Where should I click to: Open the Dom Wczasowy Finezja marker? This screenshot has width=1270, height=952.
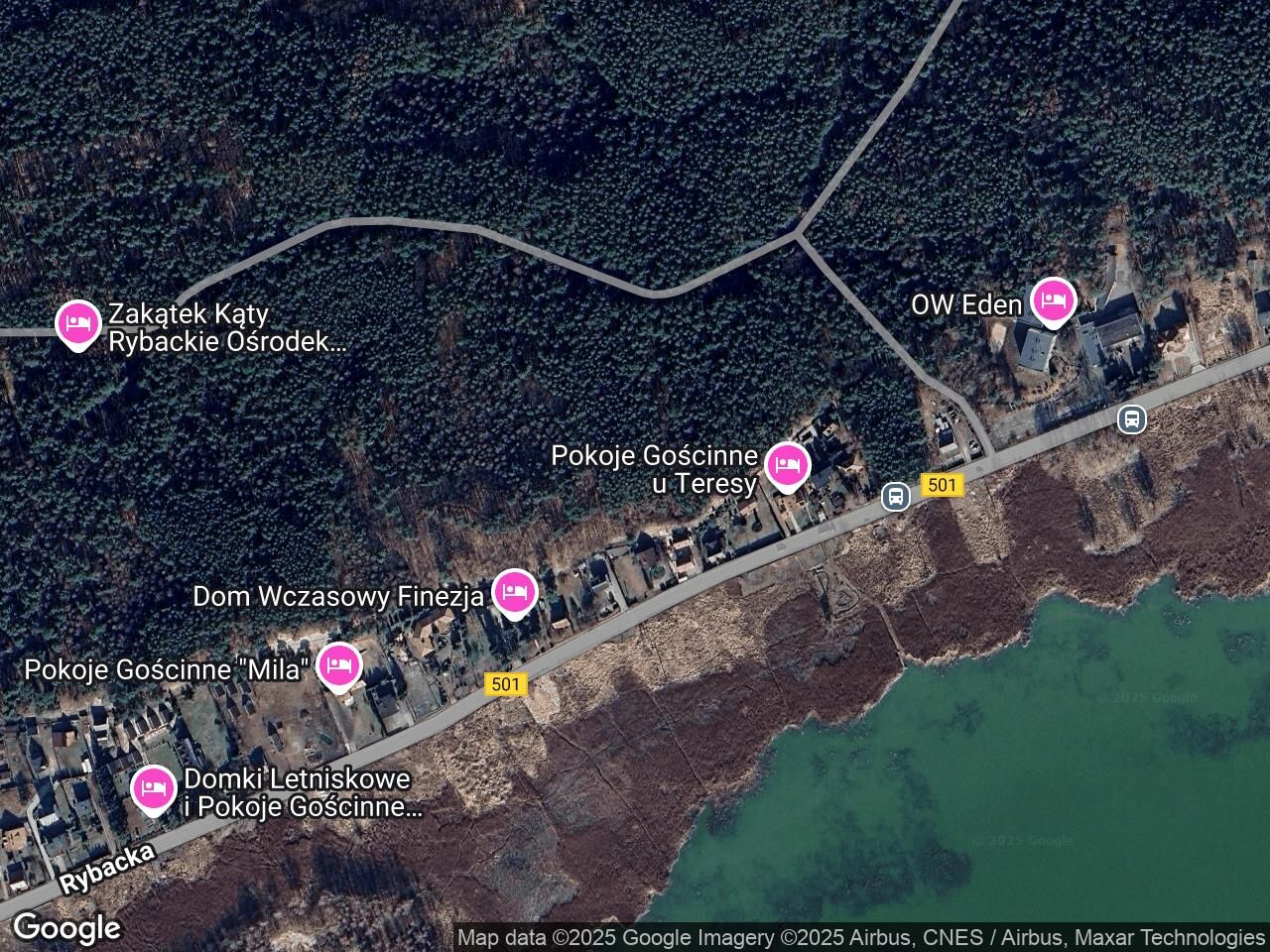[x=514, y=592]
